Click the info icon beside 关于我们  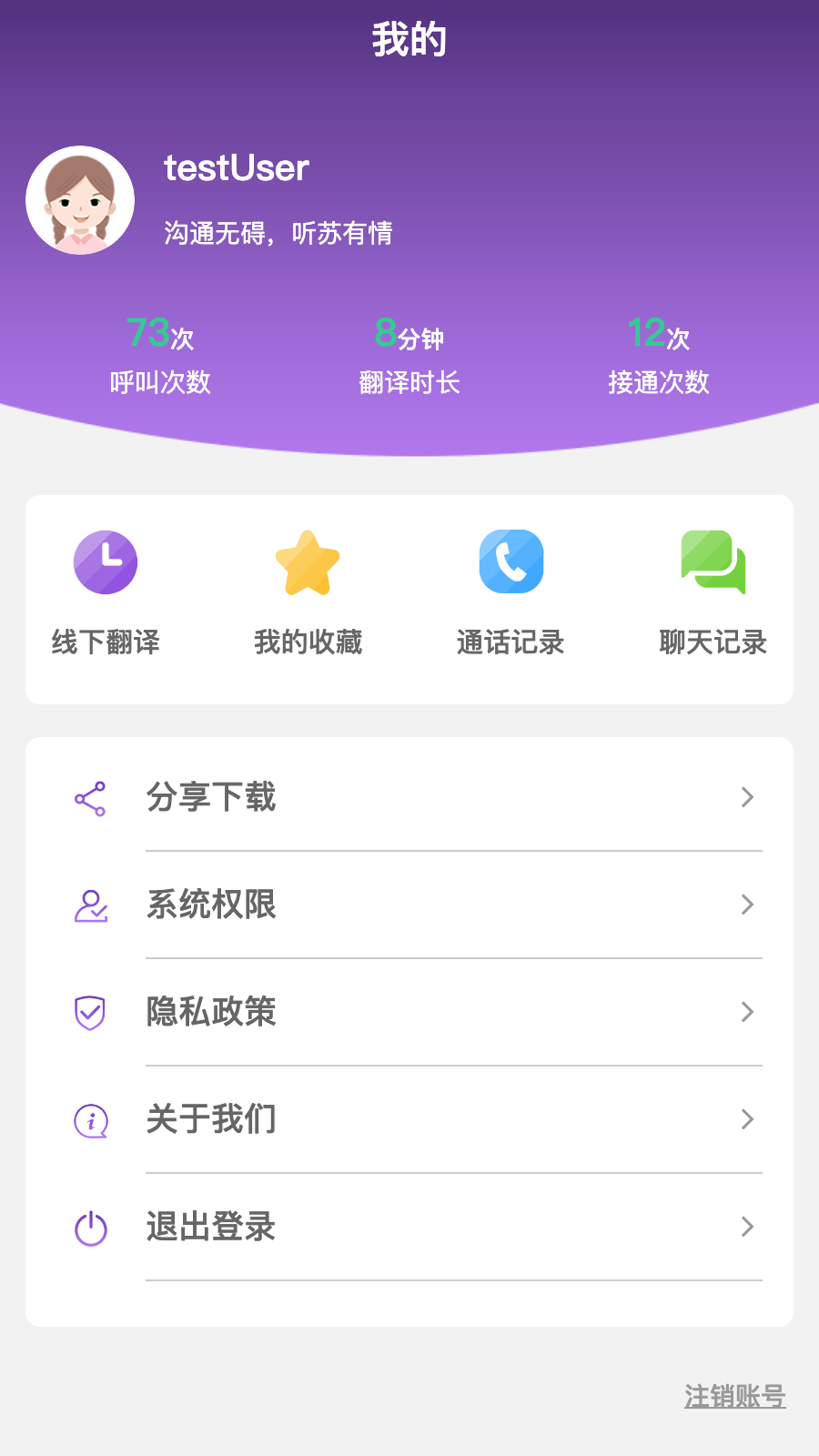(x=90, y=1120)
